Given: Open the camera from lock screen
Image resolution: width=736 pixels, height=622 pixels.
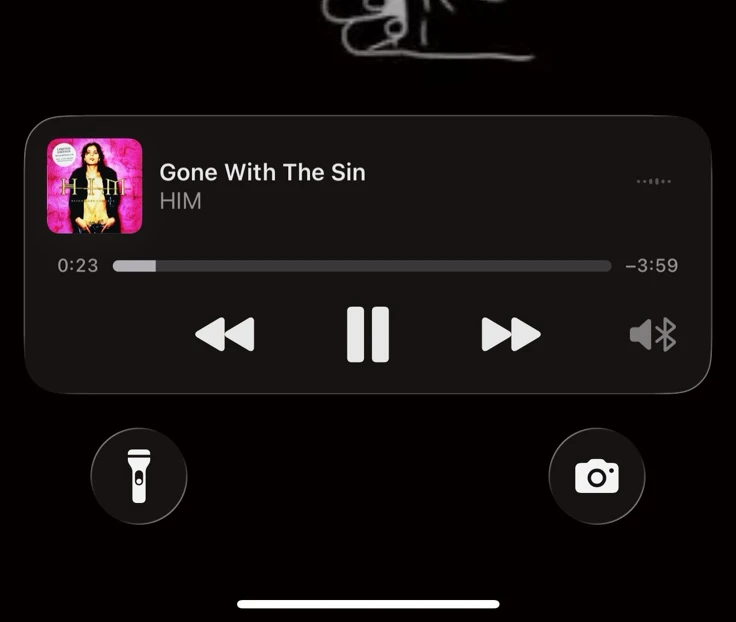Looking at the screenshot, I should pyautogui.click(x=597, y=476).
